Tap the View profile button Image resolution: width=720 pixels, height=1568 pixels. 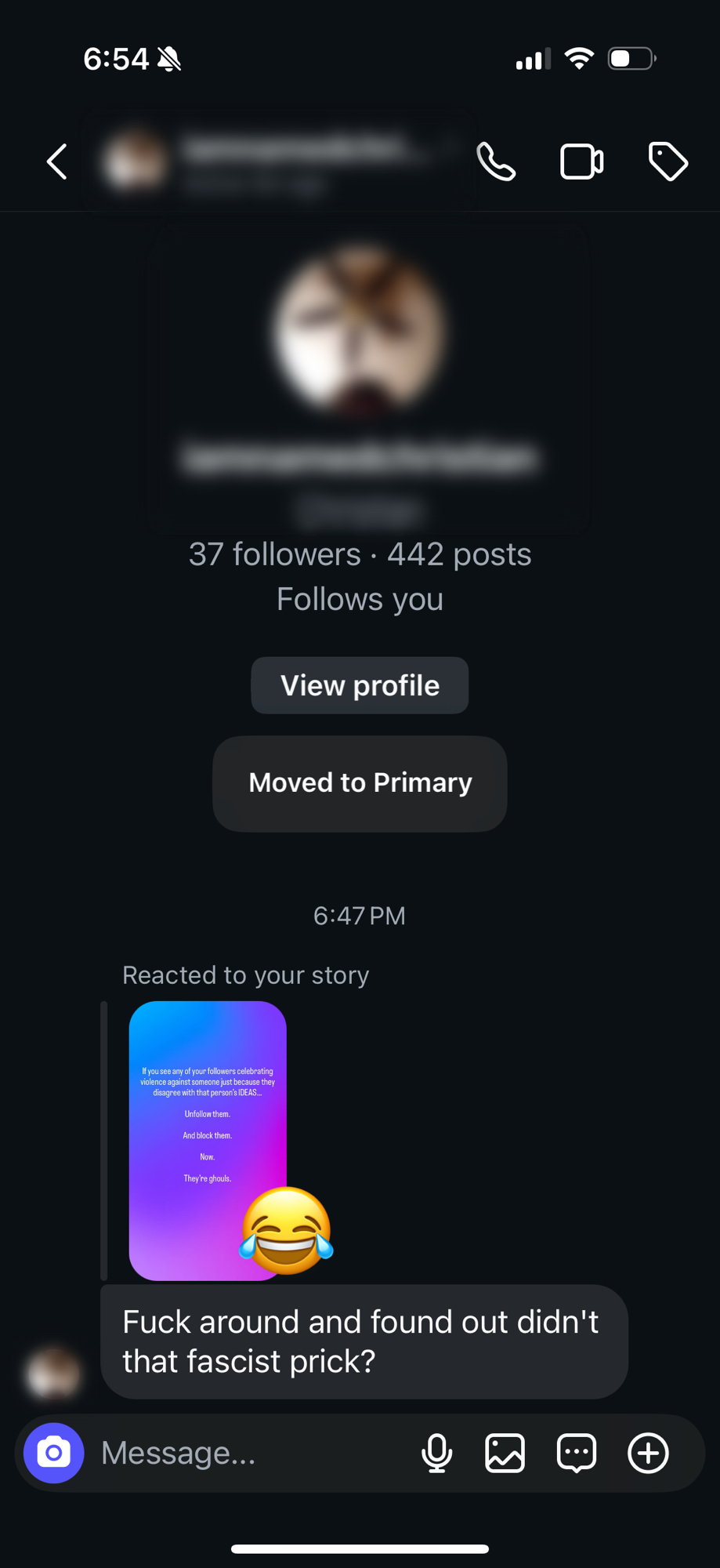(x=360, y=686)
